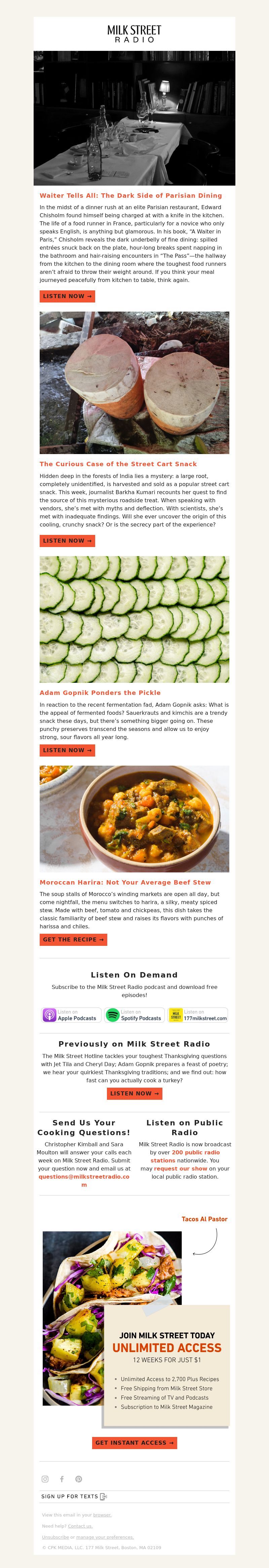Viewport: 269px width, 1568px height.
Task: Open the Waiter Tells All article headline
Action: click(130, 195)
